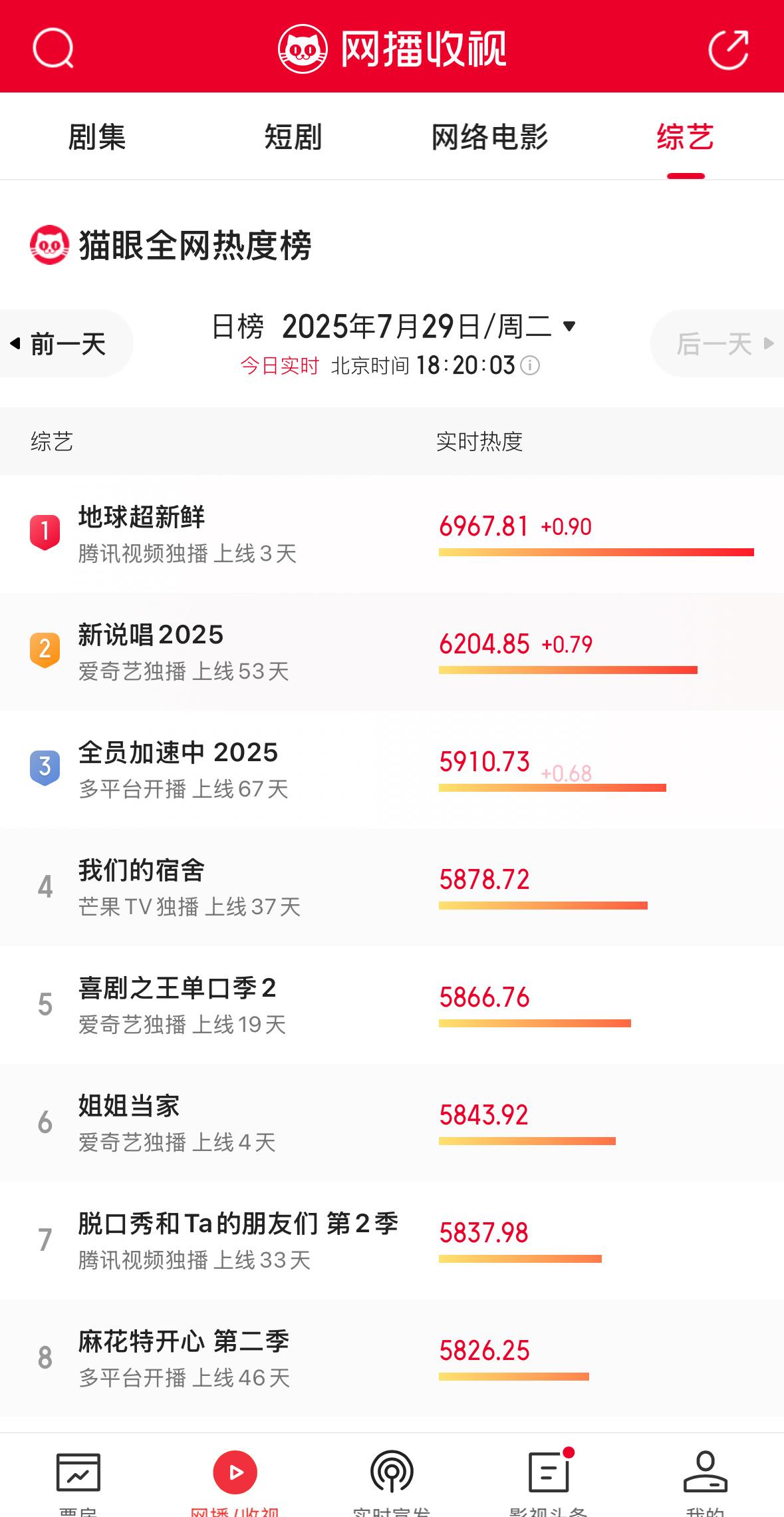Open 麻花特开心 第二季 entry

[392, 1358]
